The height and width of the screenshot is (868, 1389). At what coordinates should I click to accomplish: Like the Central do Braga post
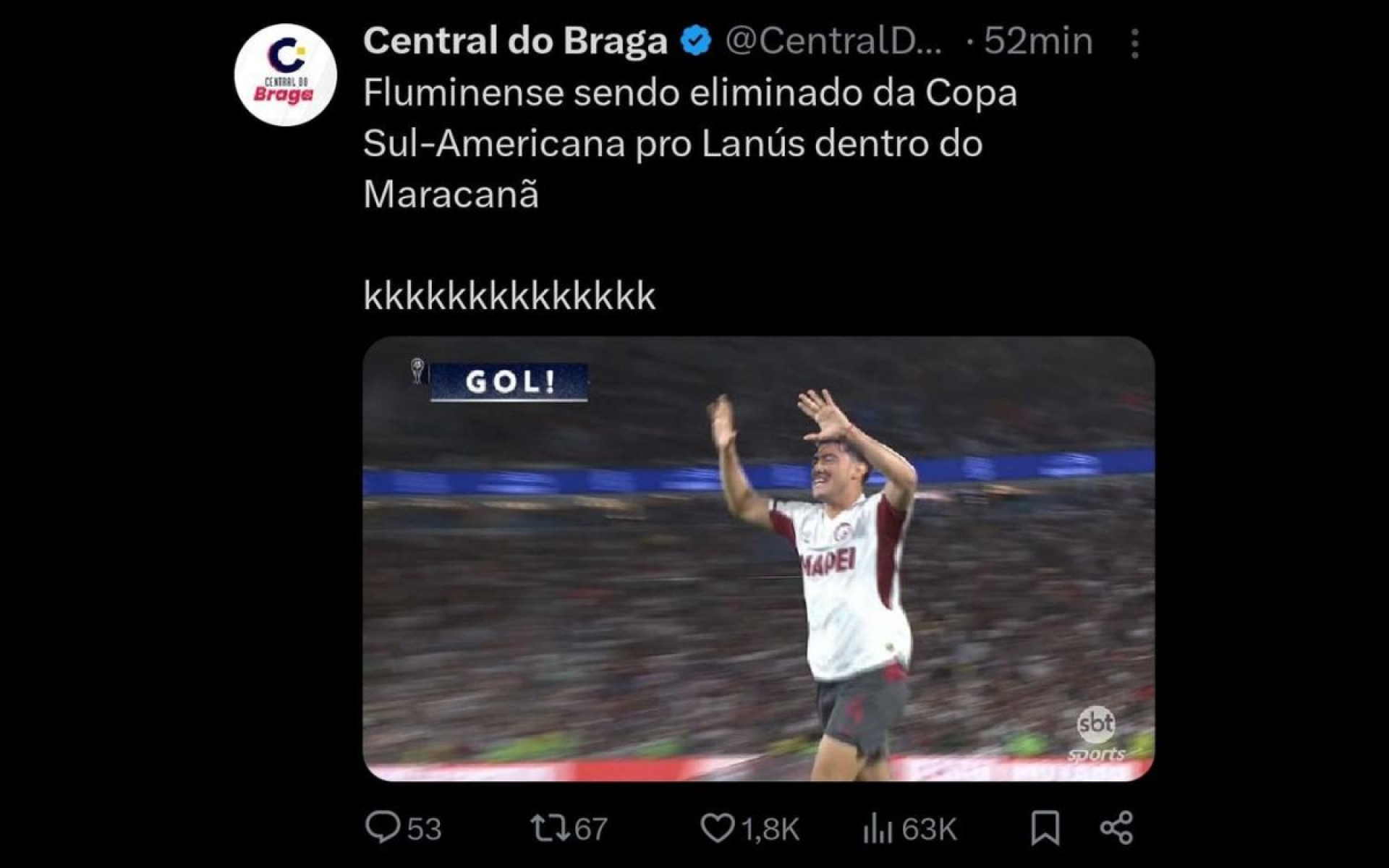[717, 827]
